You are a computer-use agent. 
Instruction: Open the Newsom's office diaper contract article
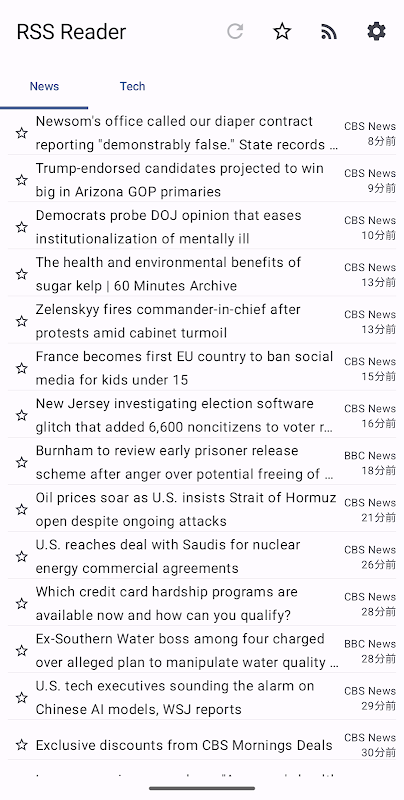click(202, 133)
